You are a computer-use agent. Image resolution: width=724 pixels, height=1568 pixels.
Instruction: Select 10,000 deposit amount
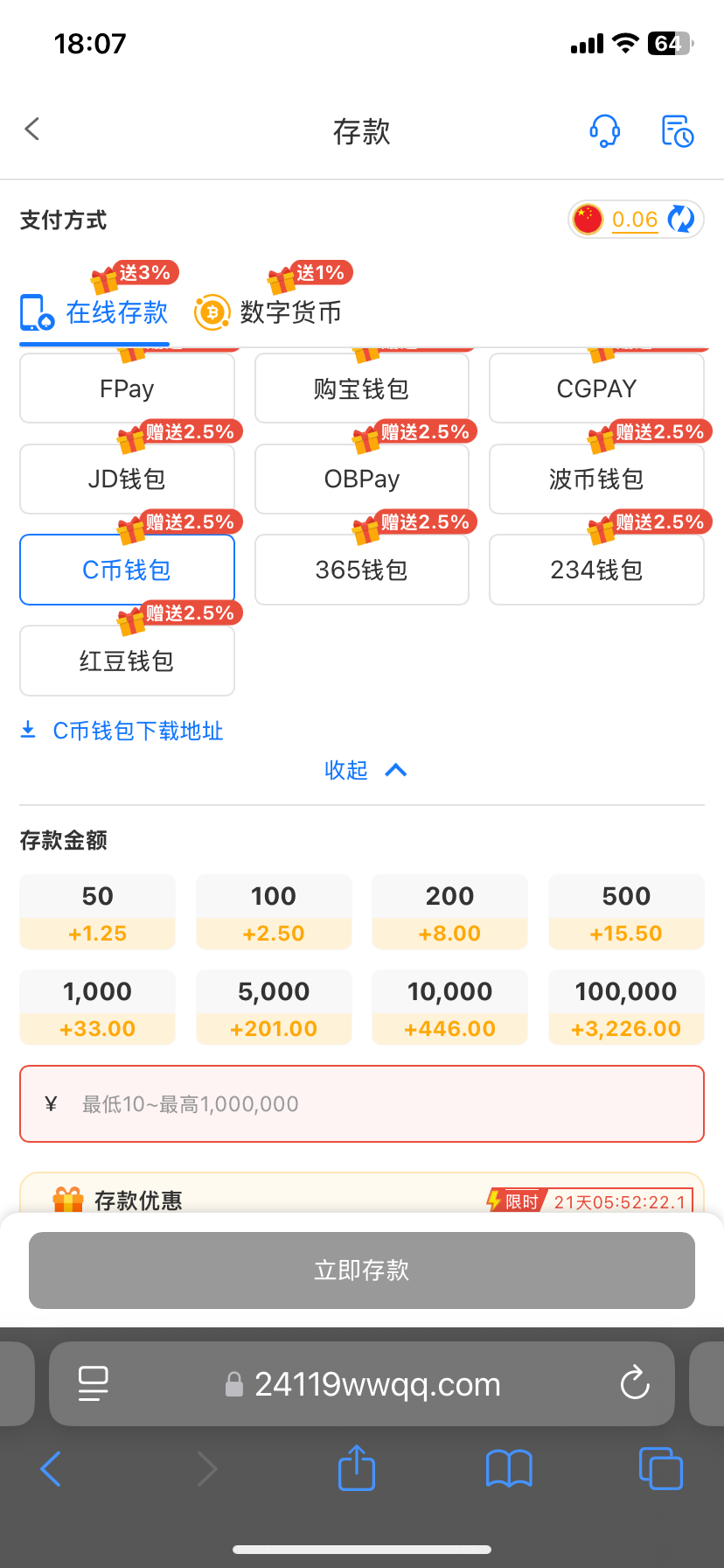[x=449, y=1007]
